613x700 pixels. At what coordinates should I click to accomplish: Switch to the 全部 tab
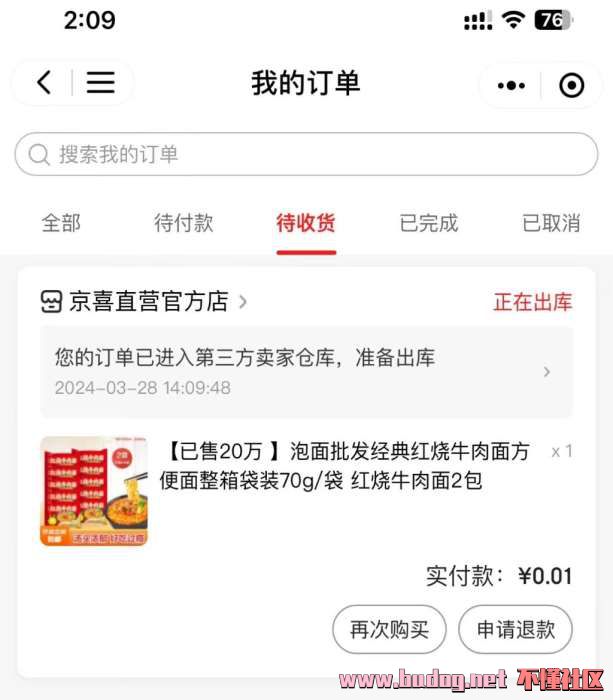pyautogui.click(x=61, y=223)
